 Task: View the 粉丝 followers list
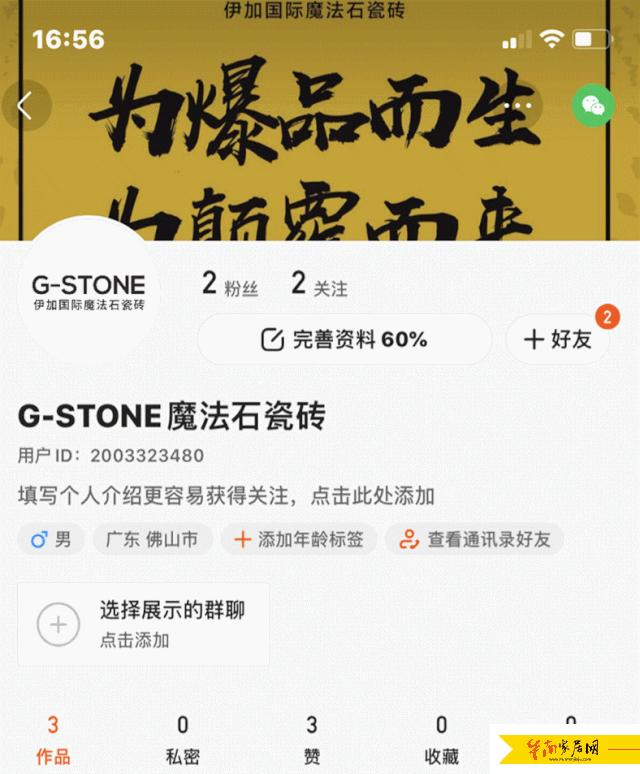pyautogui.click(x=230, y=285)
